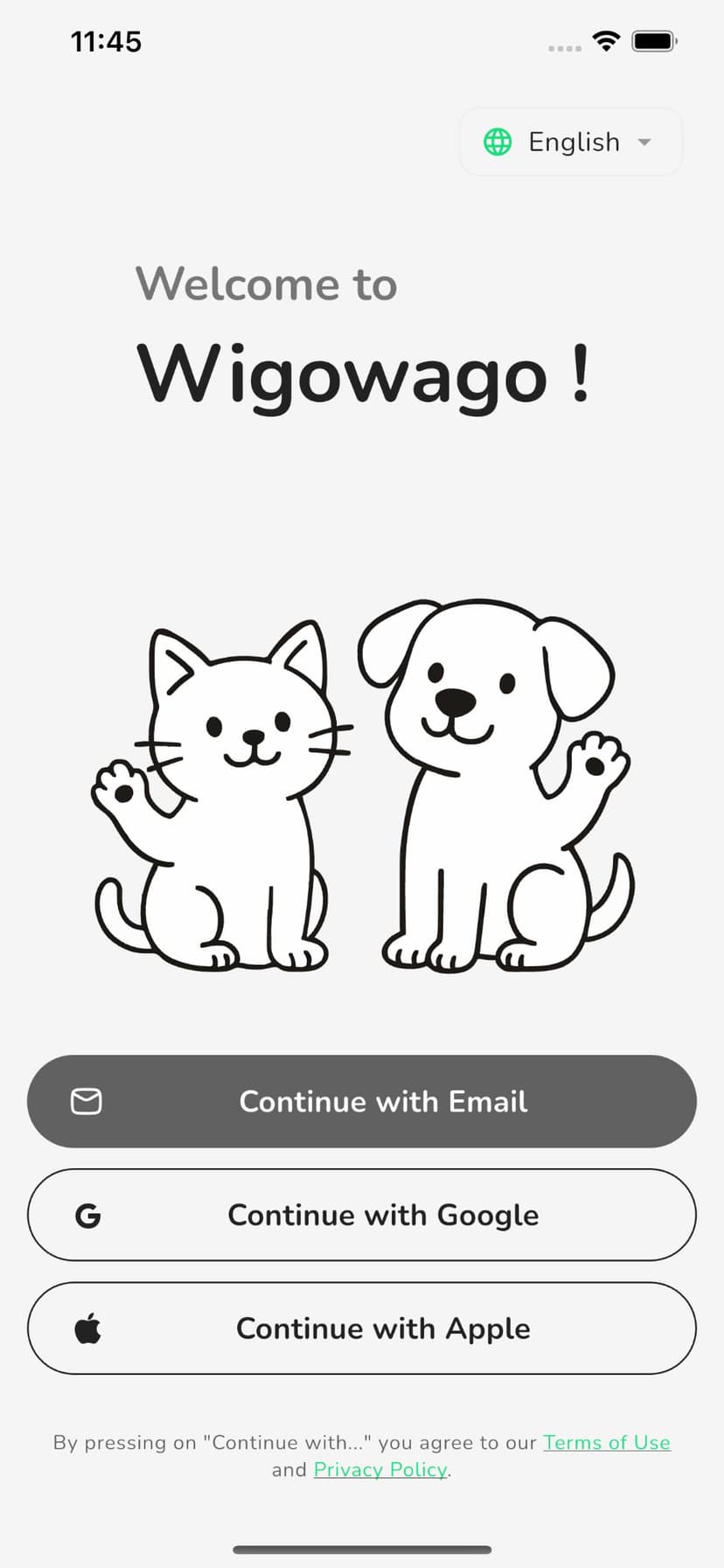
Task: Open the Privacy Policy link
Action: coord(379,1470)
